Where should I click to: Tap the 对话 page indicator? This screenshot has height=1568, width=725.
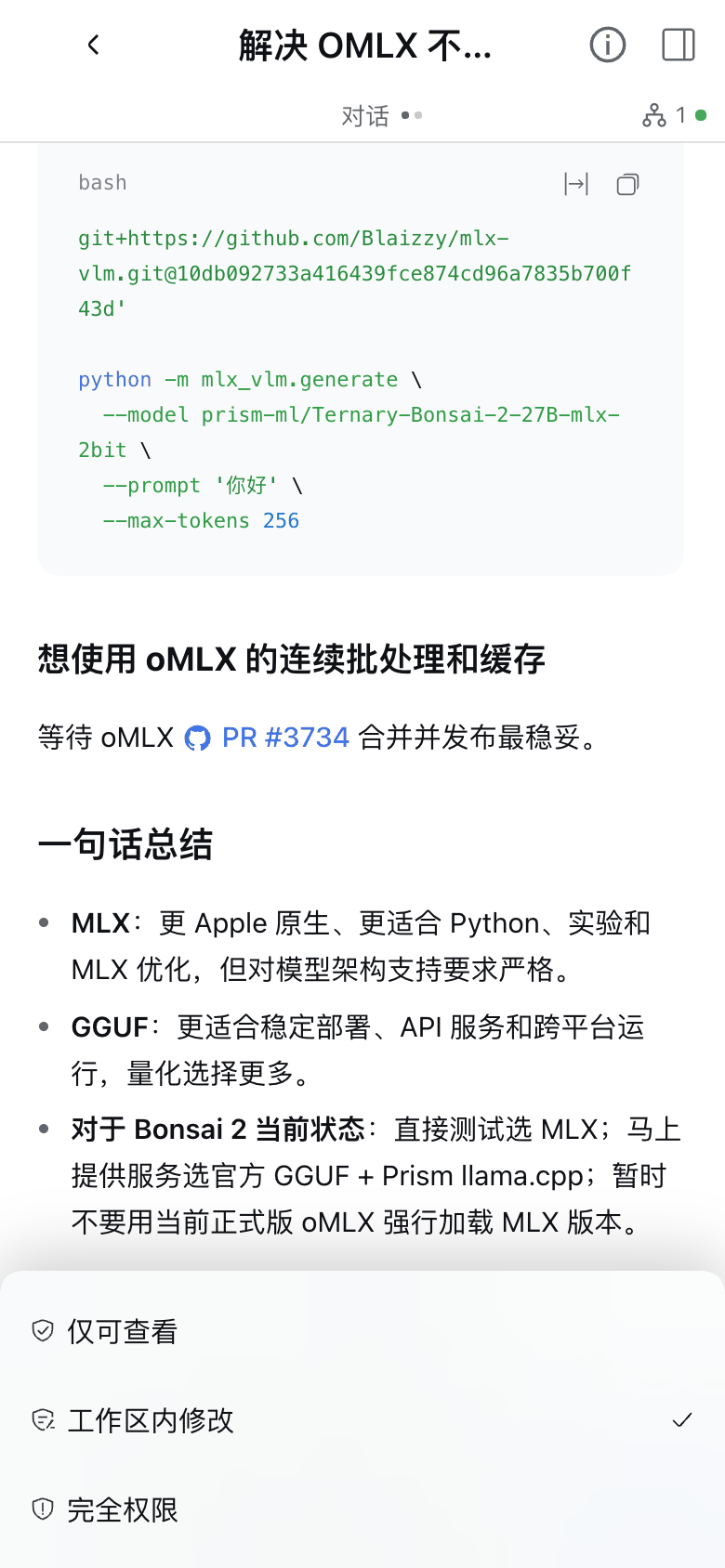pos(382,115)
